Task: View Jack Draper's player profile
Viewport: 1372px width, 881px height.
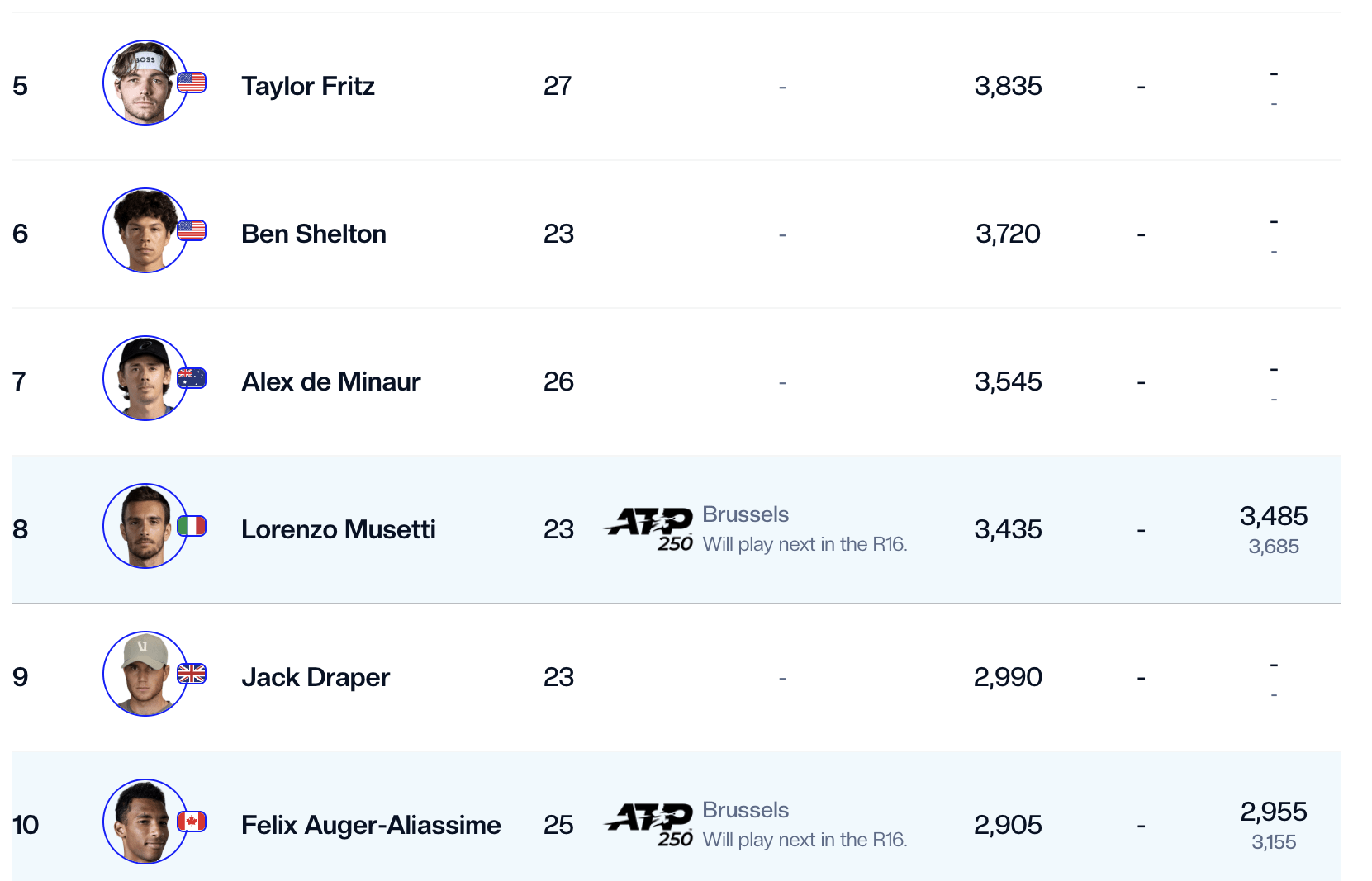Action: point(315,677)
